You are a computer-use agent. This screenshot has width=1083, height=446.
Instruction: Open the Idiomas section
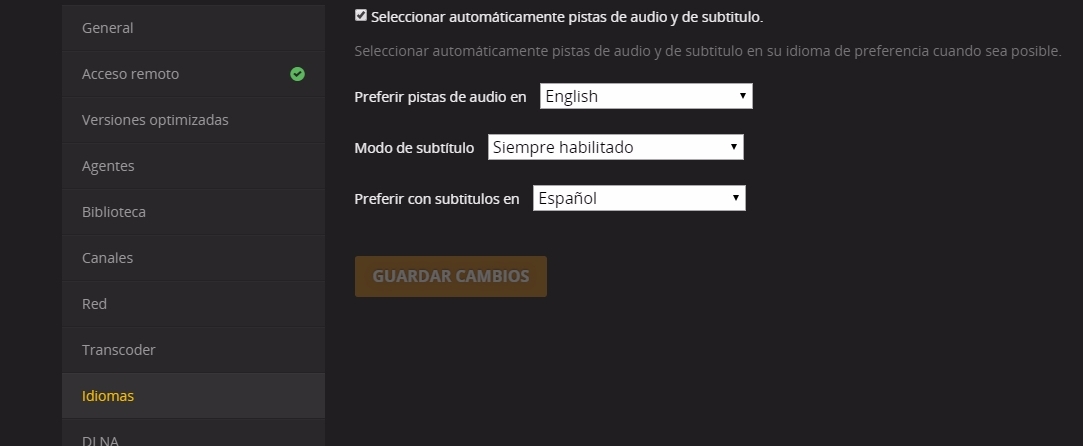(108, 396)
